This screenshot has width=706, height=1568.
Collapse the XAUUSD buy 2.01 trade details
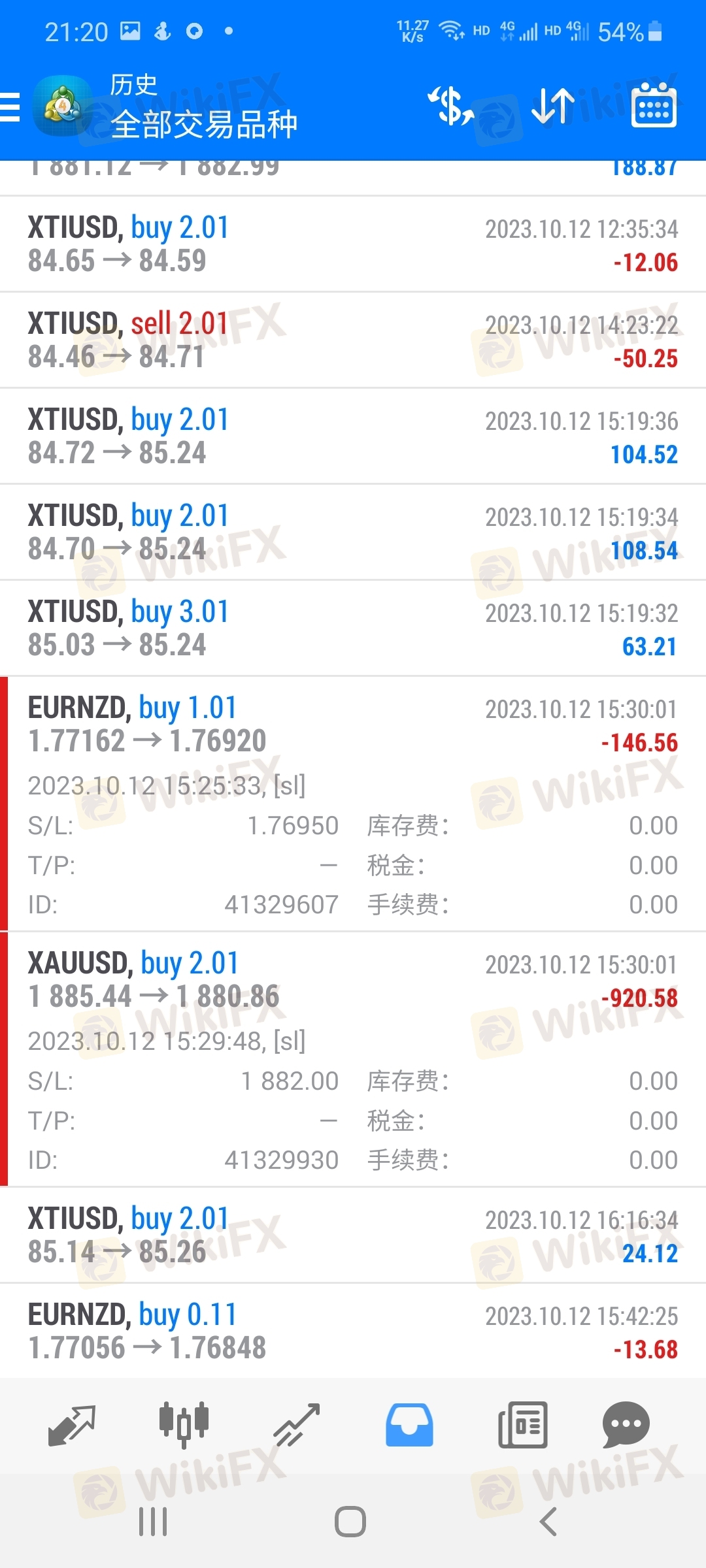click(353, 1060)
